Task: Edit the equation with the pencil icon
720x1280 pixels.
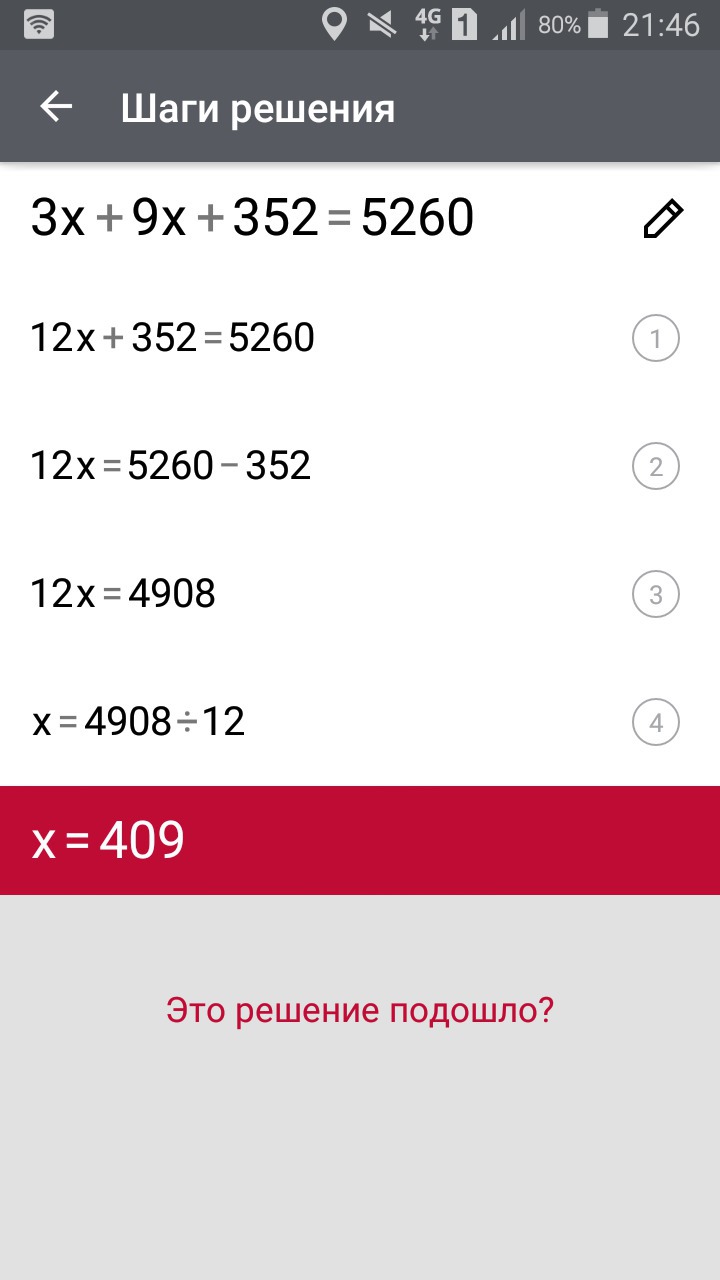Action: 662,220
